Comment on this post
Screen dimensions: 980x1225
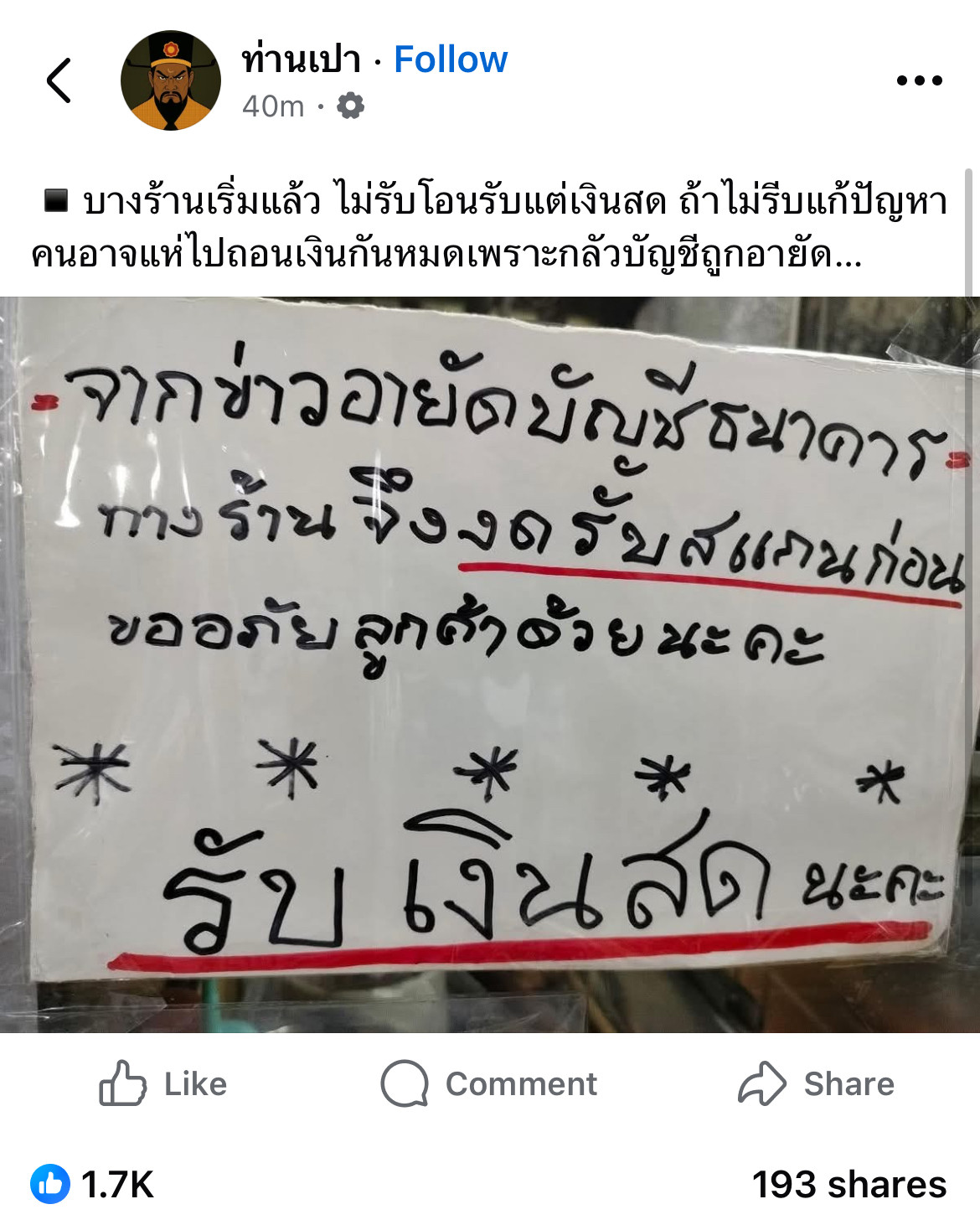tap(489, 1083)
